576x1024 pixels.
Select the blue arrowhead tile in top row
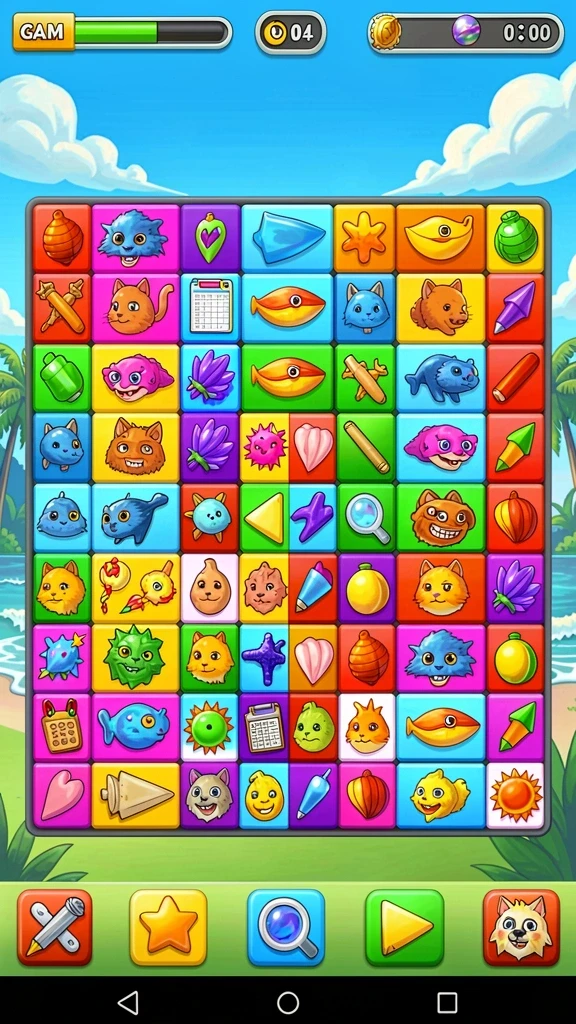tap(287, 238)
